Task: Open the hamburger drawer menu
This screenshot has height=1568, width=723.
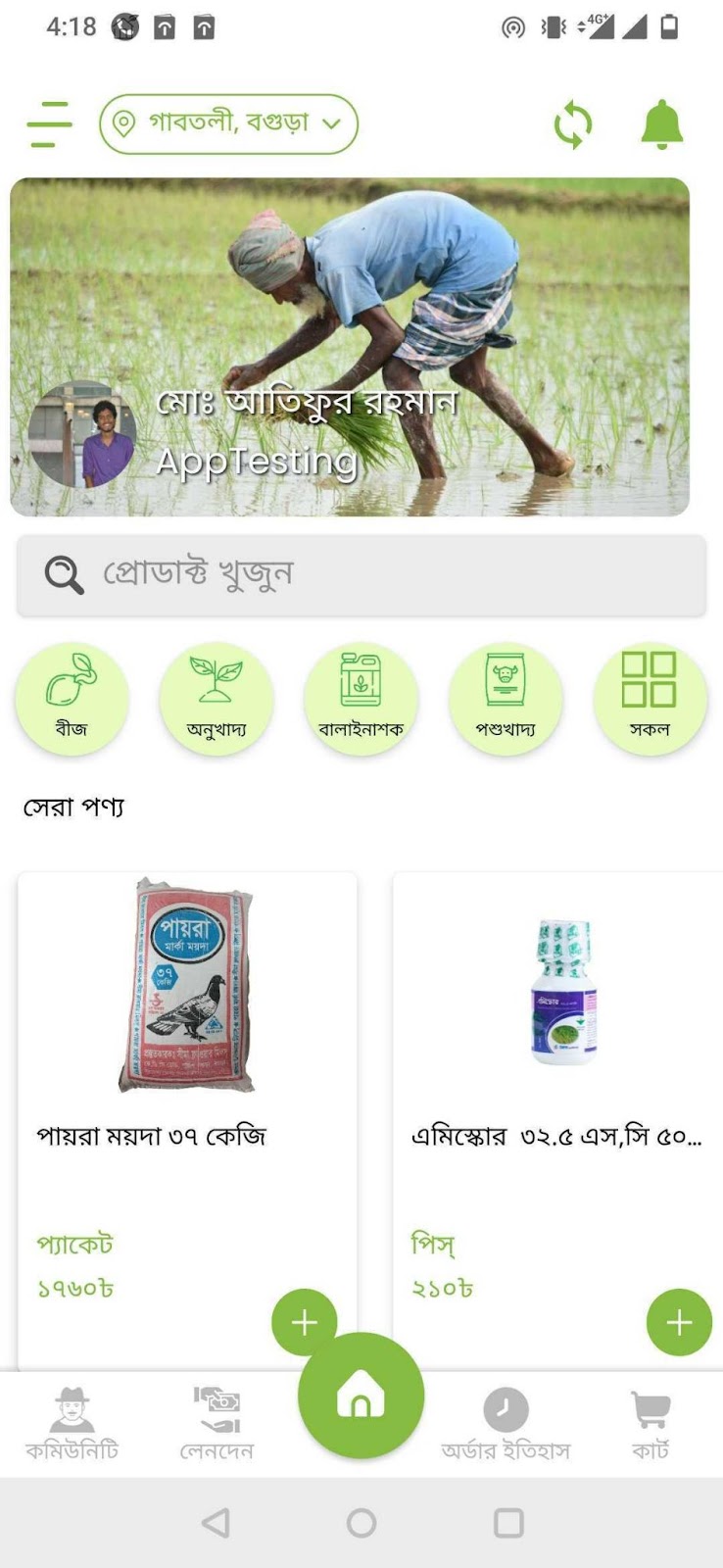Action: point(49,124)
